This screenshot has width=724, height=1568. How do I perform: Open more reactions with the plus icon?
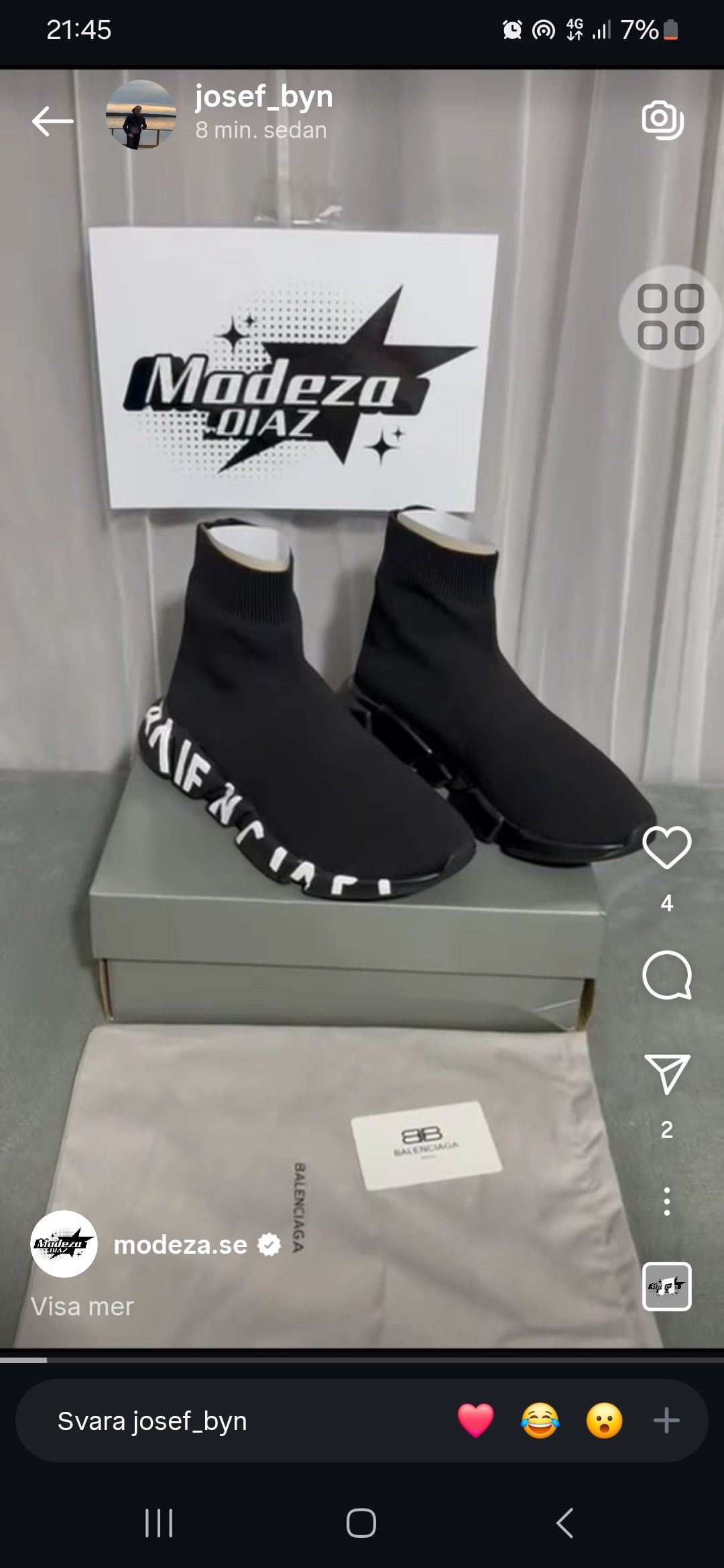click(x=666, y=1420)
